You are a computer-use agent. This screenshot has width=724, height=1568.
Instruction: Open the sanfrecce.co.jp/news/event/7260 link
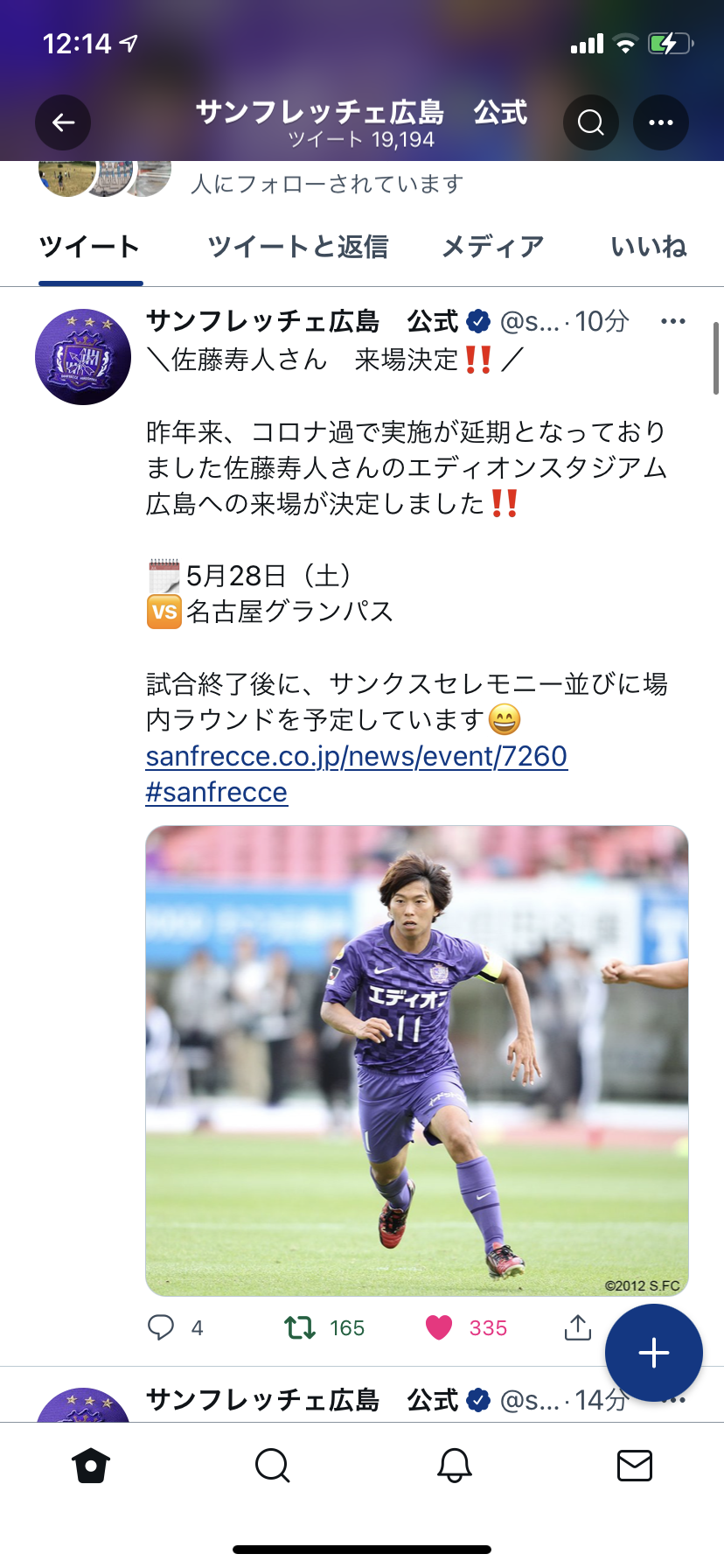click(x=357, y=756)
